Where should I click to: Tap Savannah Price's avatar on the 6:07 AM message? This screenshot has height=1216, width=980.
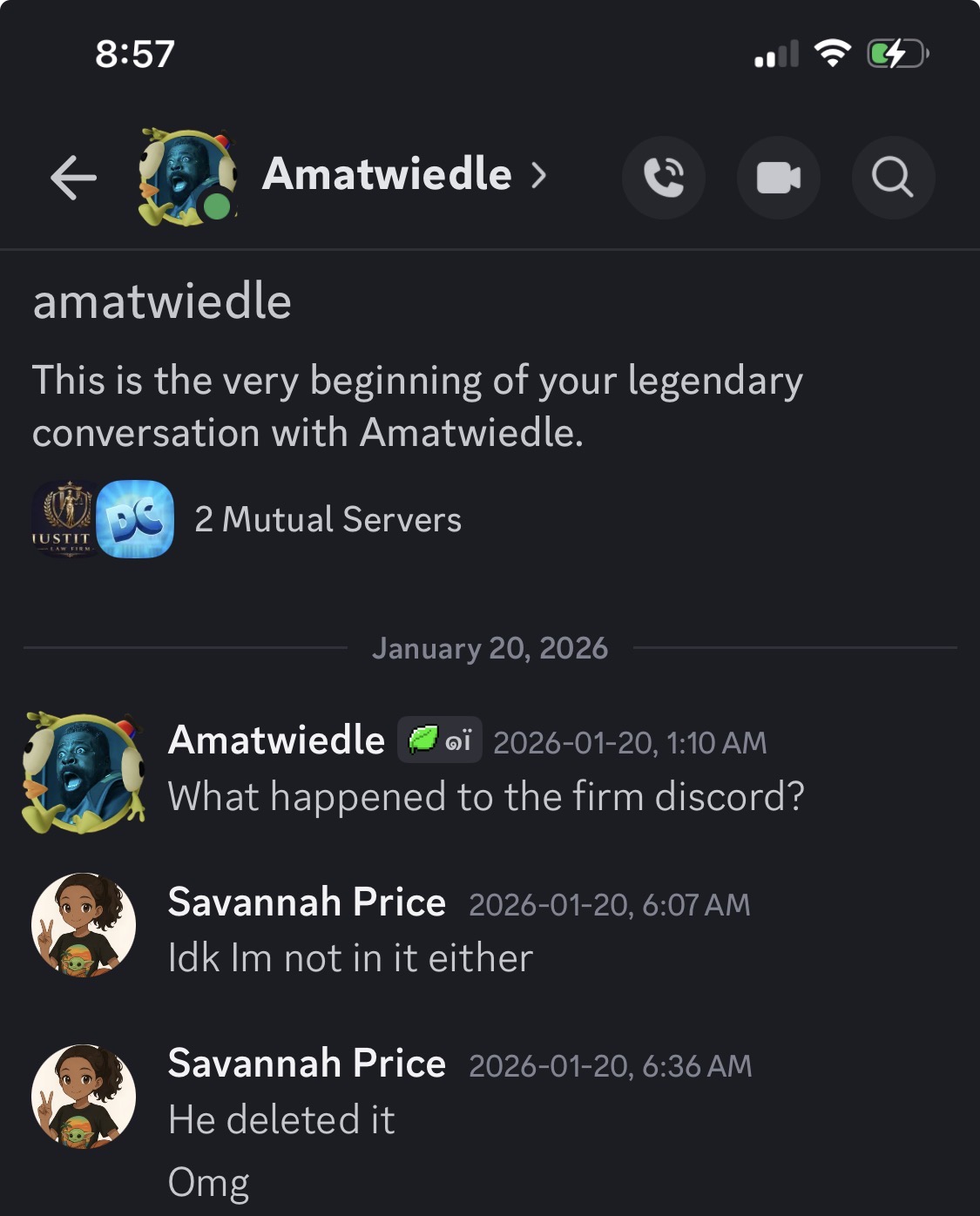[84, 925]
